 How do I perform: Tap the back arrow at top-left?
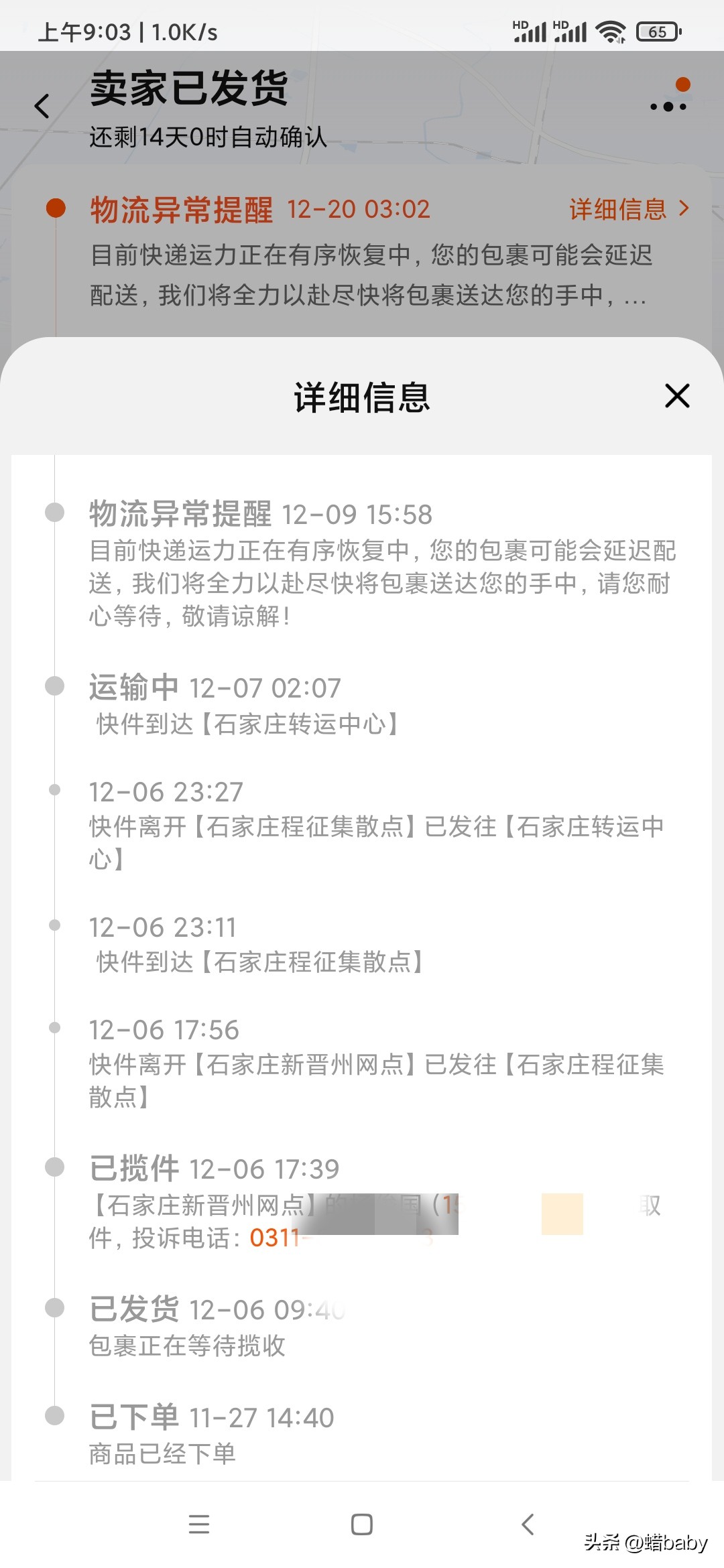click(x=42, y=105)
